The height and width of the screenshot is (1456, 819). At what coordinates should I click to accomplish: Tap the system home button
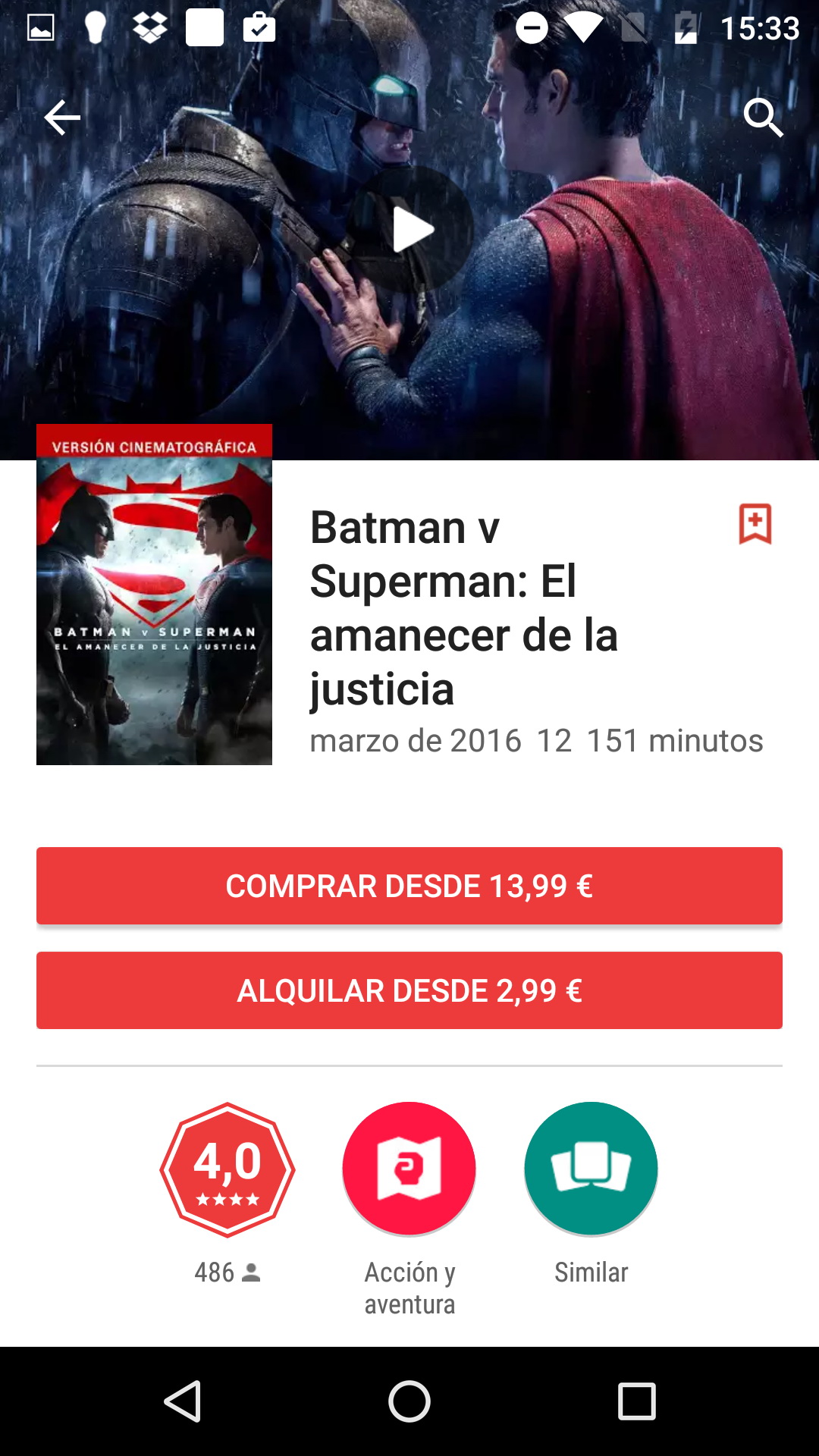[409, 1401]
